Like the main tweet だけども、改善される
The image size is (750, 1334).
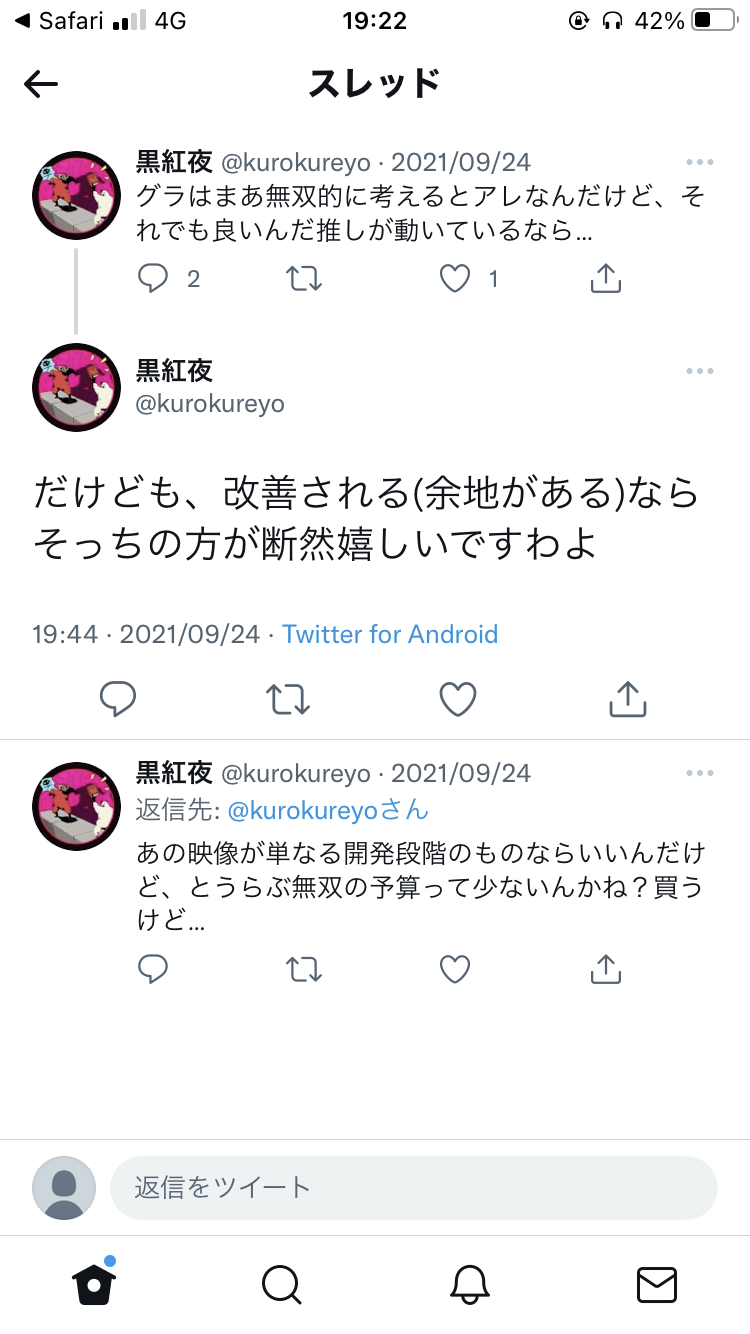458,699
